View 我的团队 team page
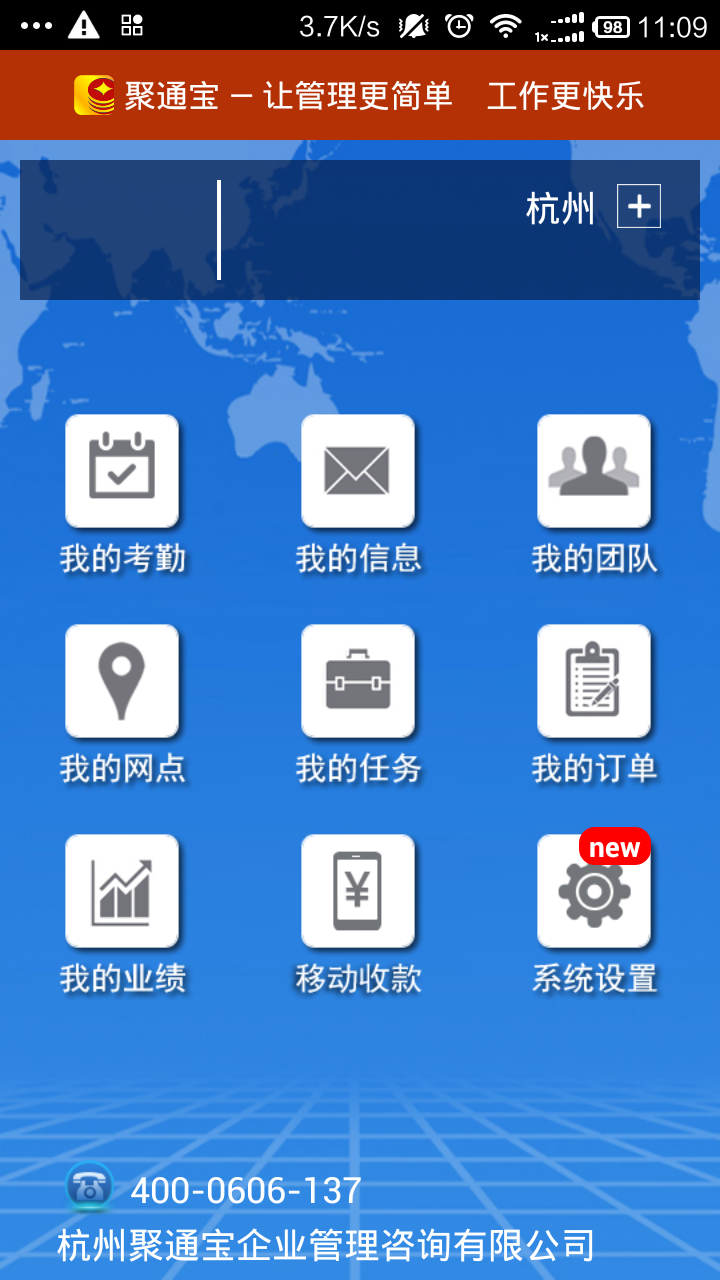Image resolution: width=720 pixels, height=1280 pixels. point(594,471)
